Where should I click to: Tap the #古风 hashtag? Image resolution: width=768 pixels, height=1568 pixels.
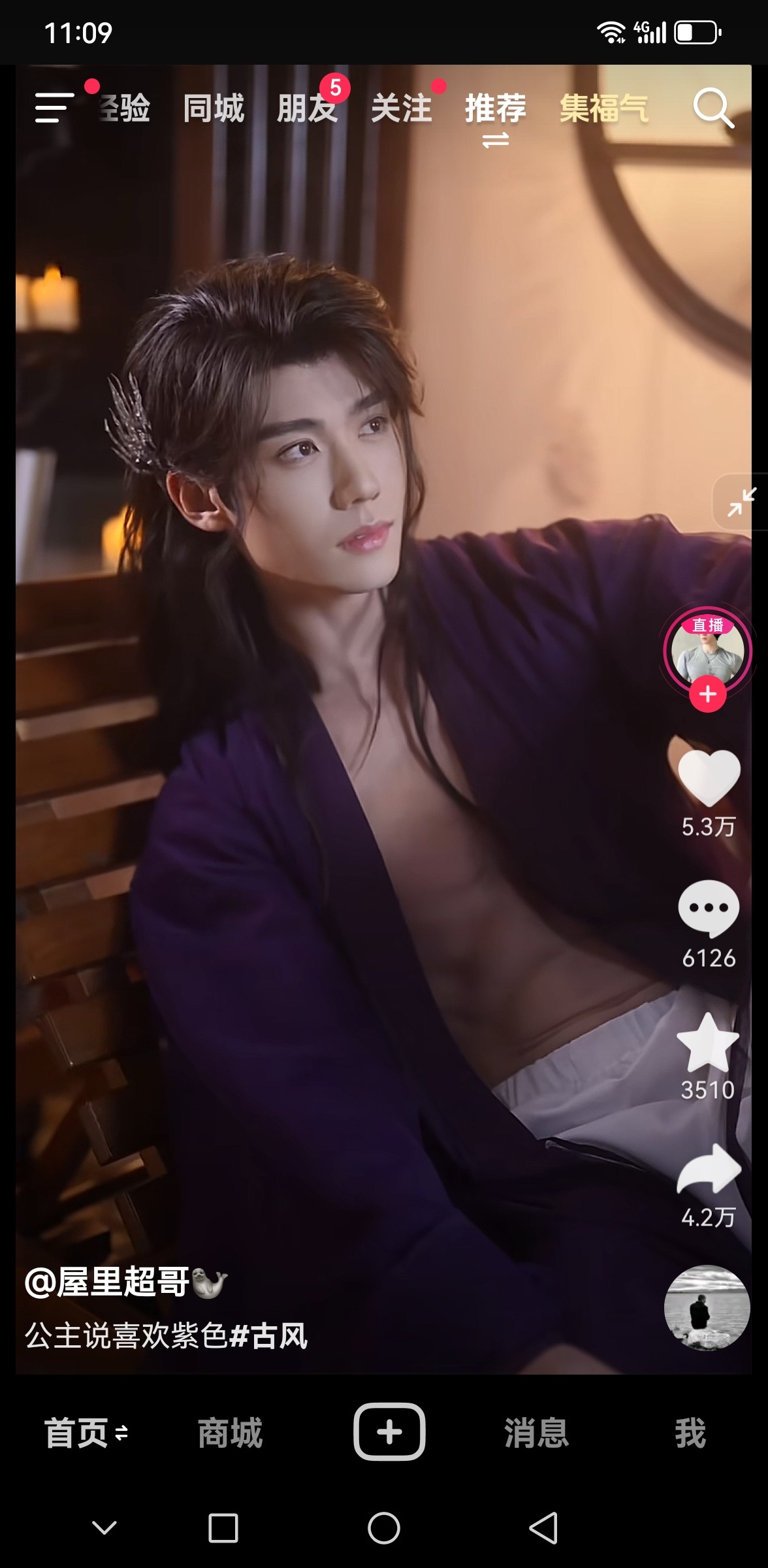(x=268, y=1335)
